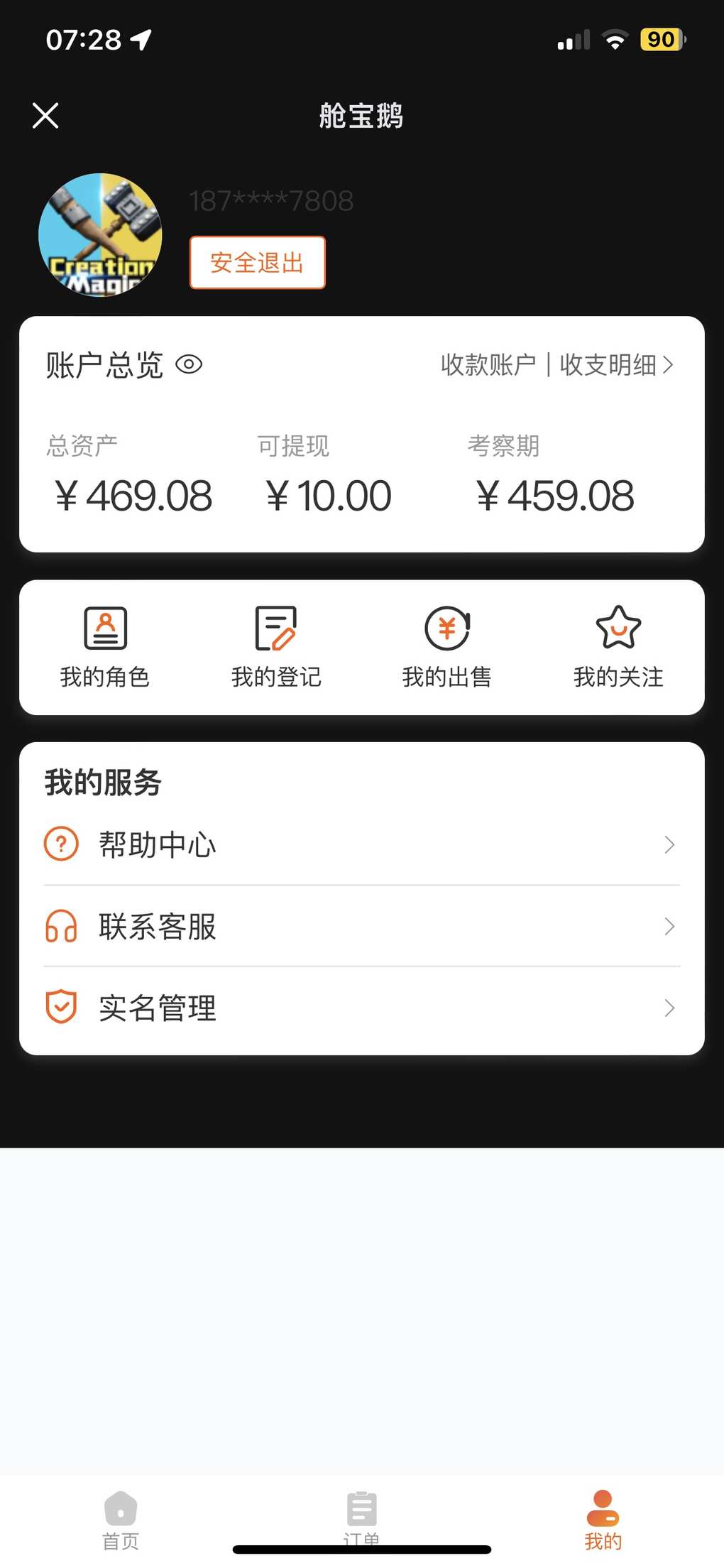
Task: Close the 舱宝鹅 page with X
Action: pyautogui.click(x=45, y=115)
